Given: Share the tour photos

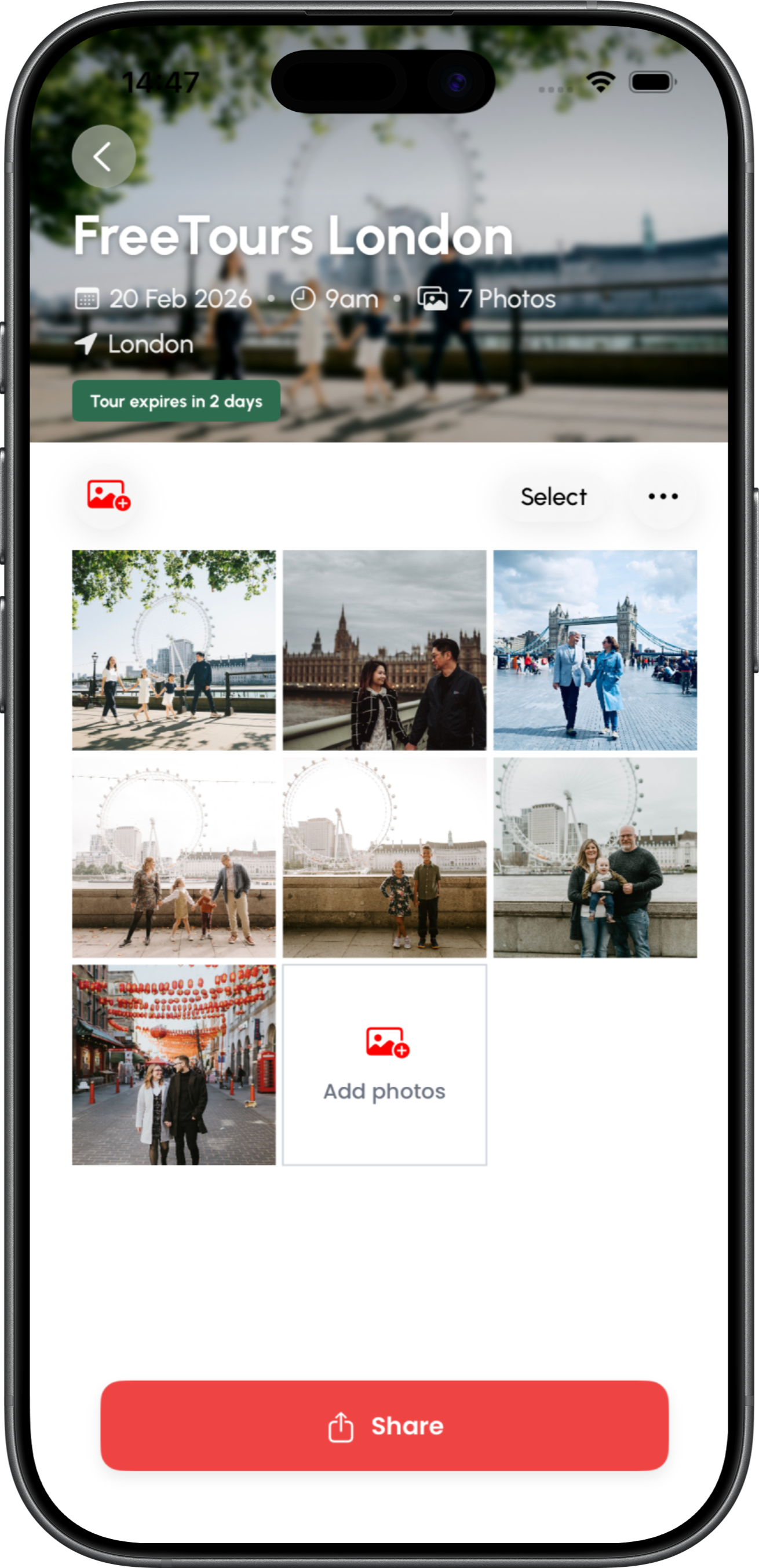Looking at the screenshot, I should coord(384,1426).
